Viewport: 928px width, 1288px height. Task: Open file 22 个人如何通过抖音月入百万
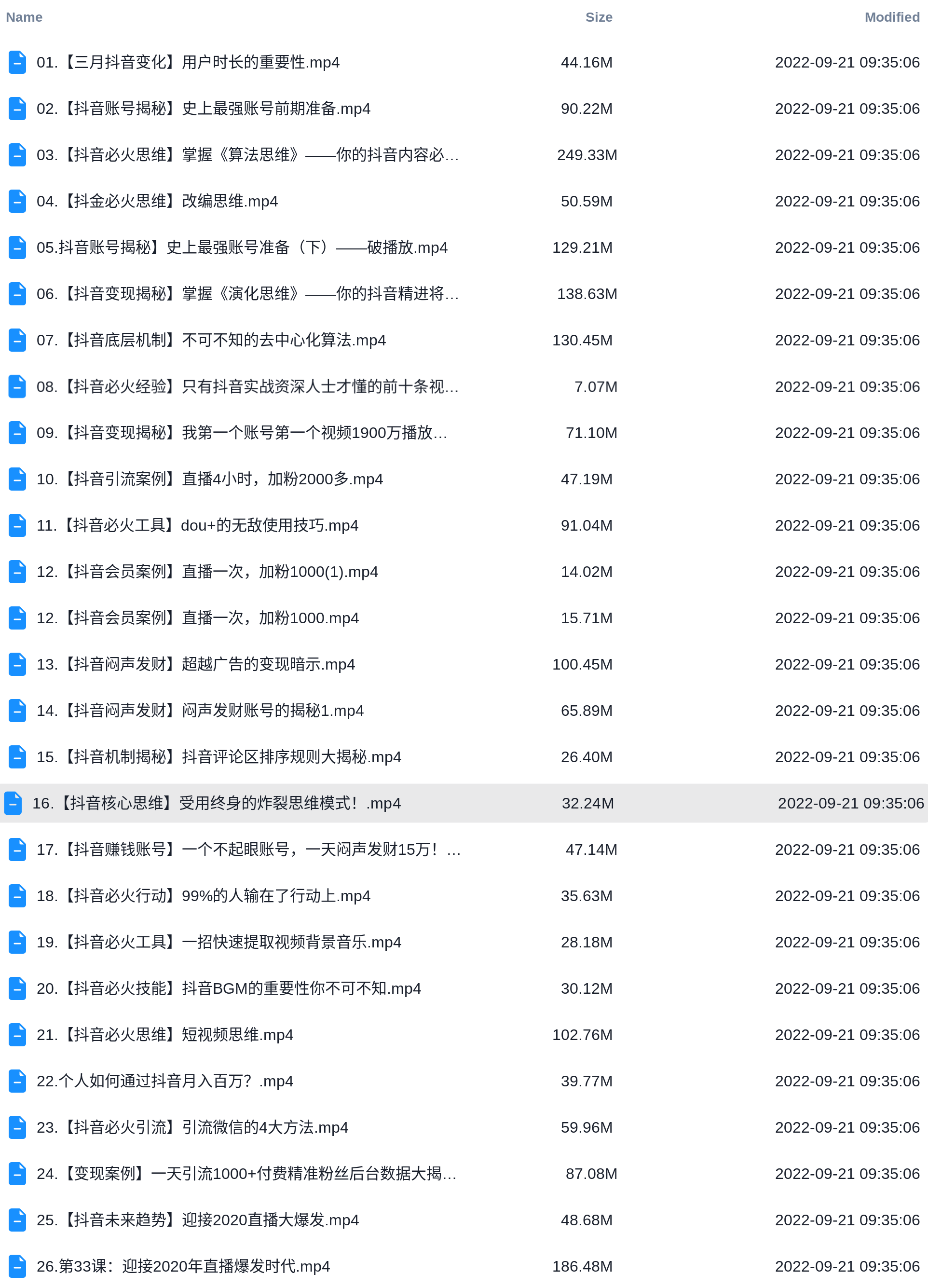click(164, 1081)
